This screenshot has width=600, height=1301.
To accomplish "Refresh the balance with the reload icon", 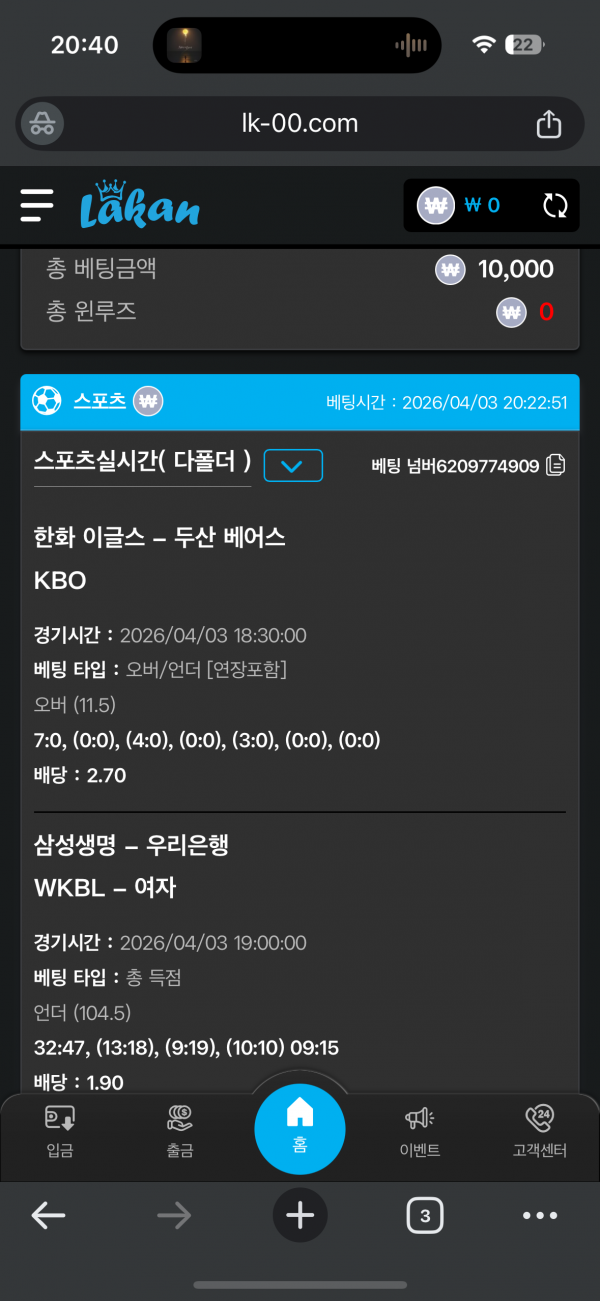I will click(555, 206).
